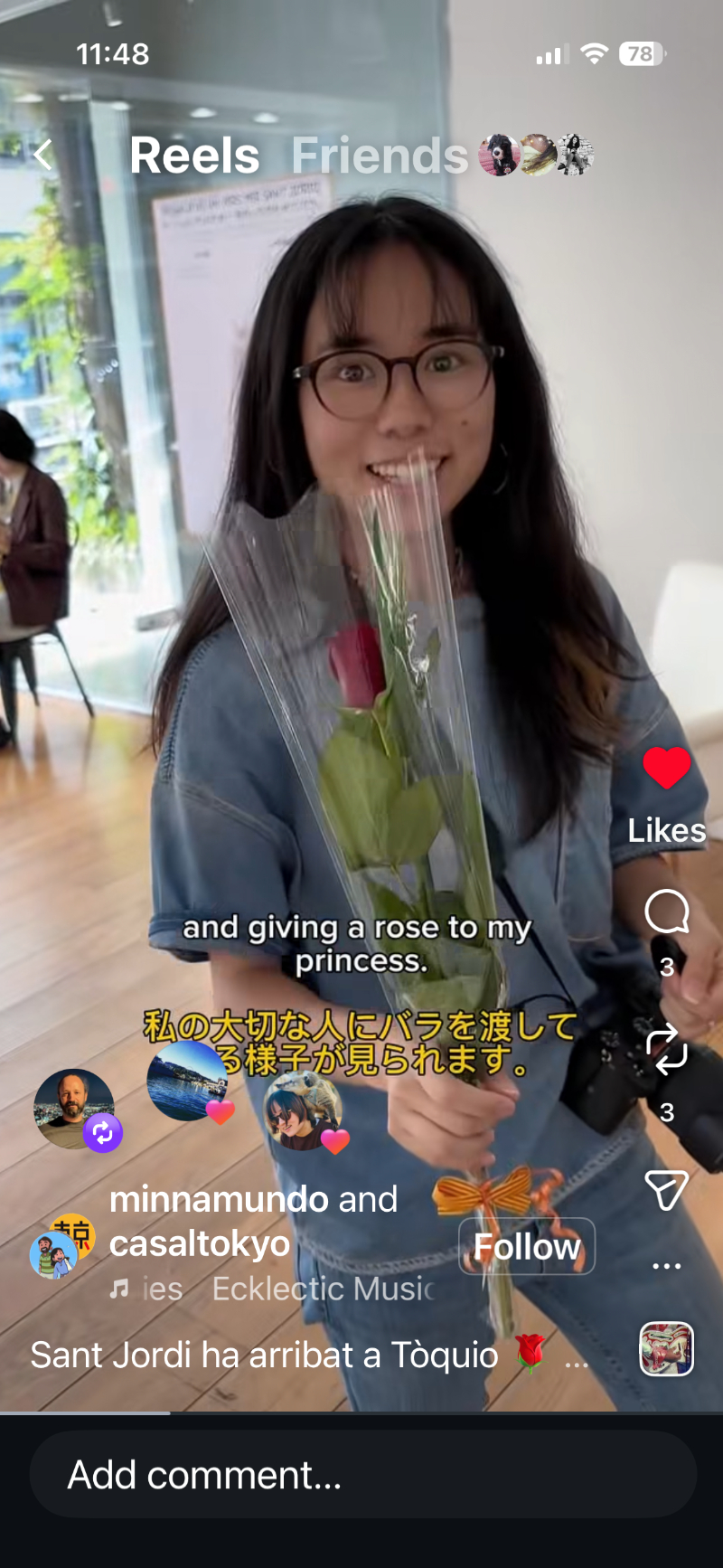Open the Ecklectic Music audio track
723x1568 pixels.
point(323,1289)
